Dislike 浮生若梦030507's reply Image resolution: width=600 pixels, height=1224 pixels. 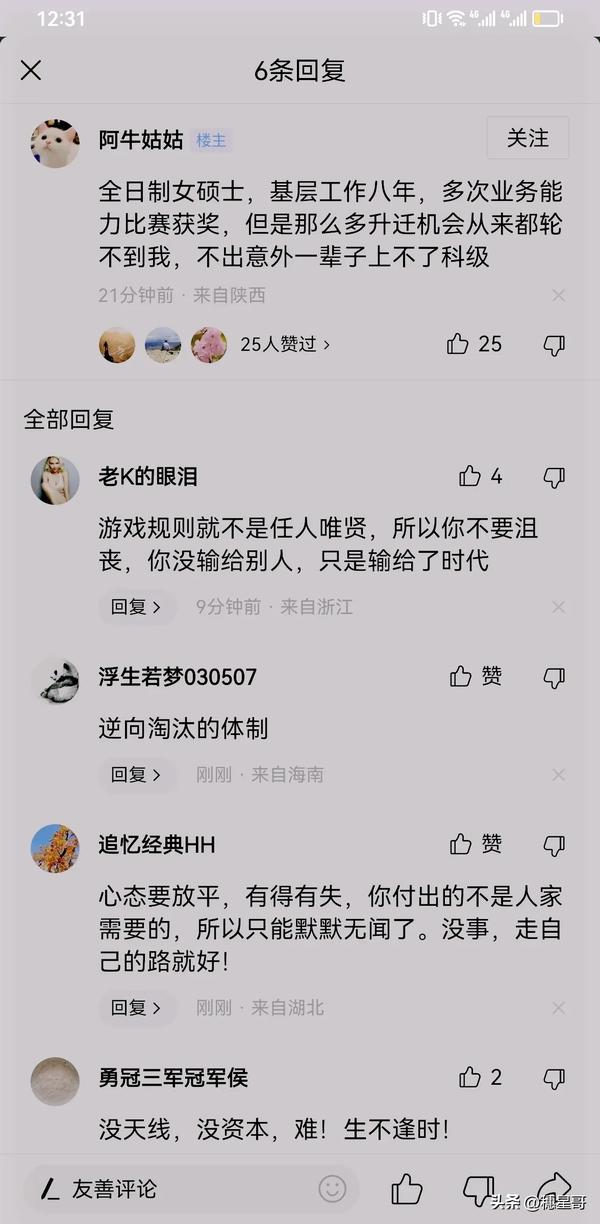(553, 678)
